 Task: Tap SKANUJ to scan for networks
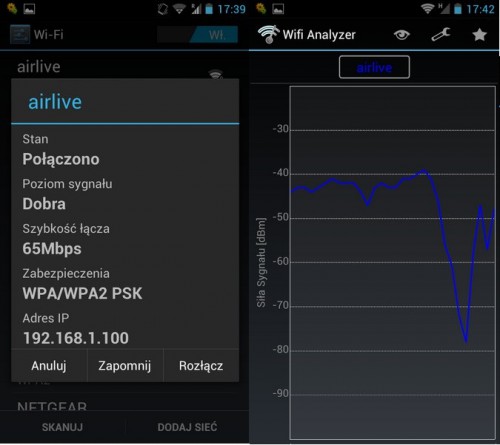(62, 427)
